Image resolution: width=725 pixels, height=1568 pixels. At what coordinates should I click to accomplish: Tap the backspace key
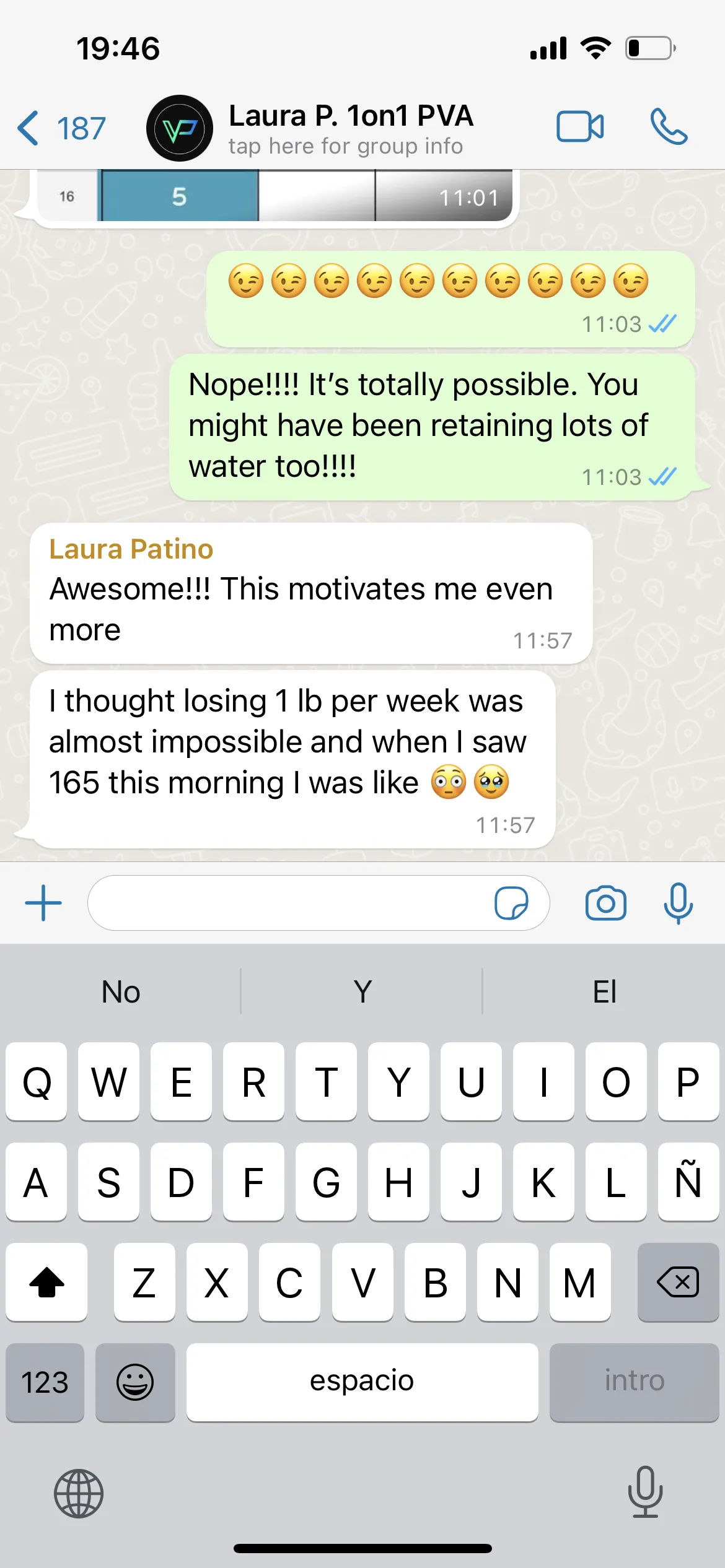click(678, 1282)
